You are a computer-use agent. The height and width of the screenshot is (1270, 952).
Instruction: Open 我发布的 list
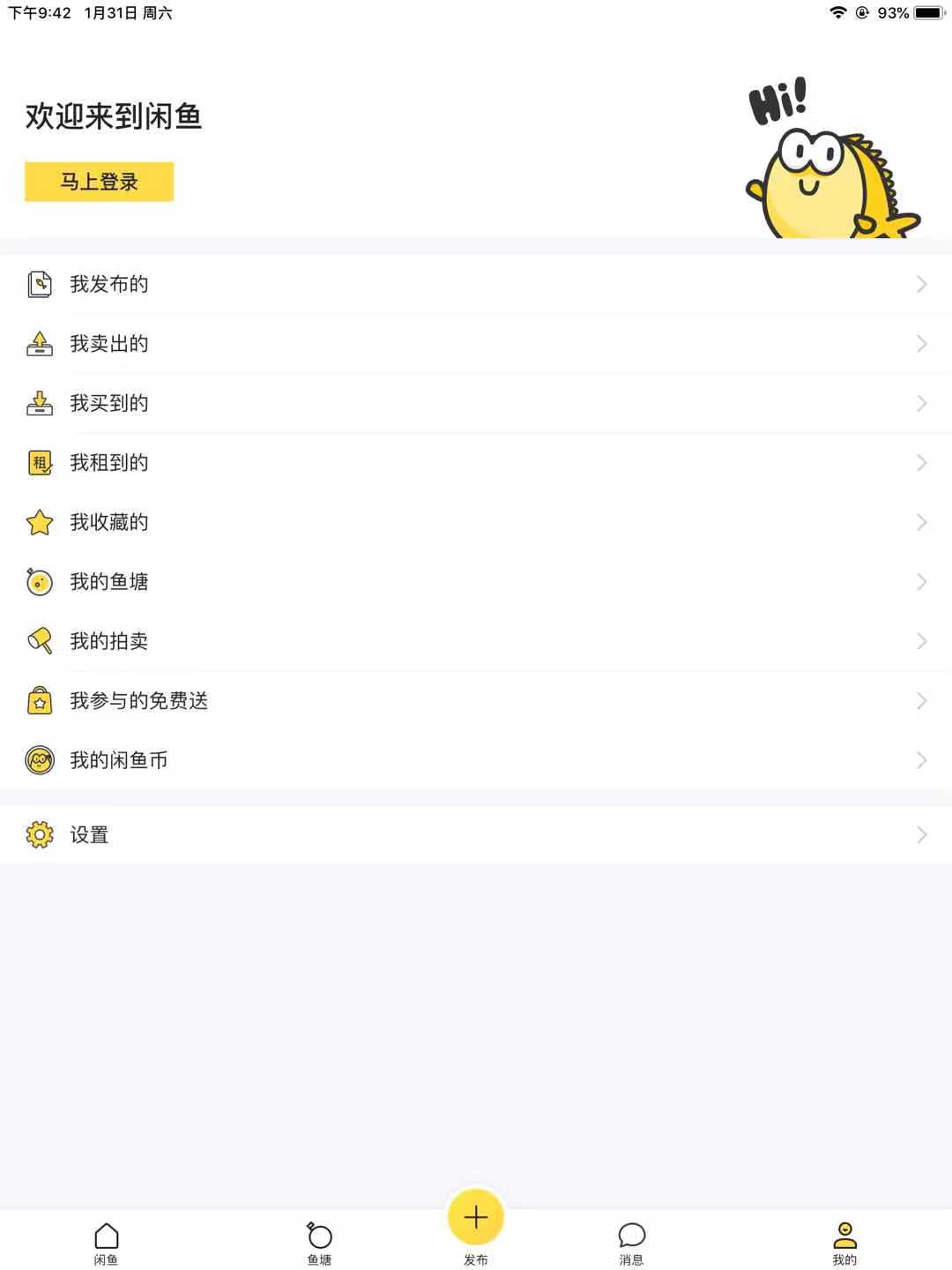[x=109, y=284]
